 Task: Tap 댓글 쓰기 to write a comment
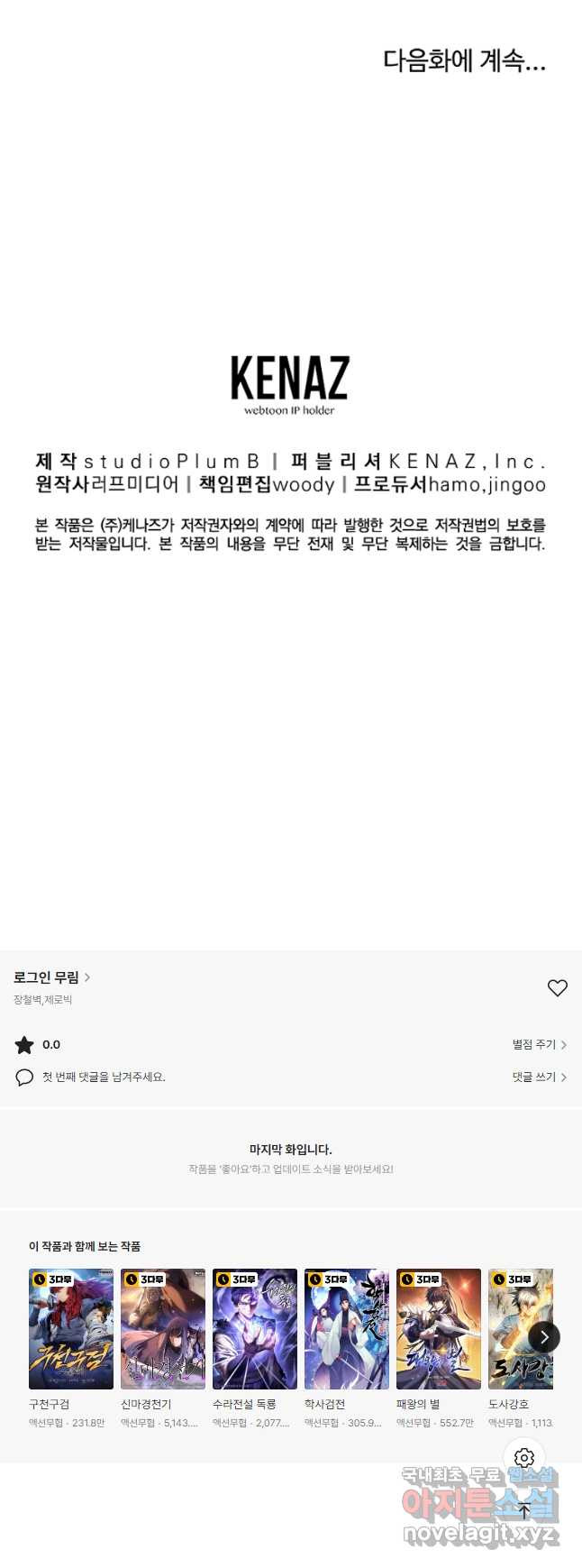click(539, 1077)
